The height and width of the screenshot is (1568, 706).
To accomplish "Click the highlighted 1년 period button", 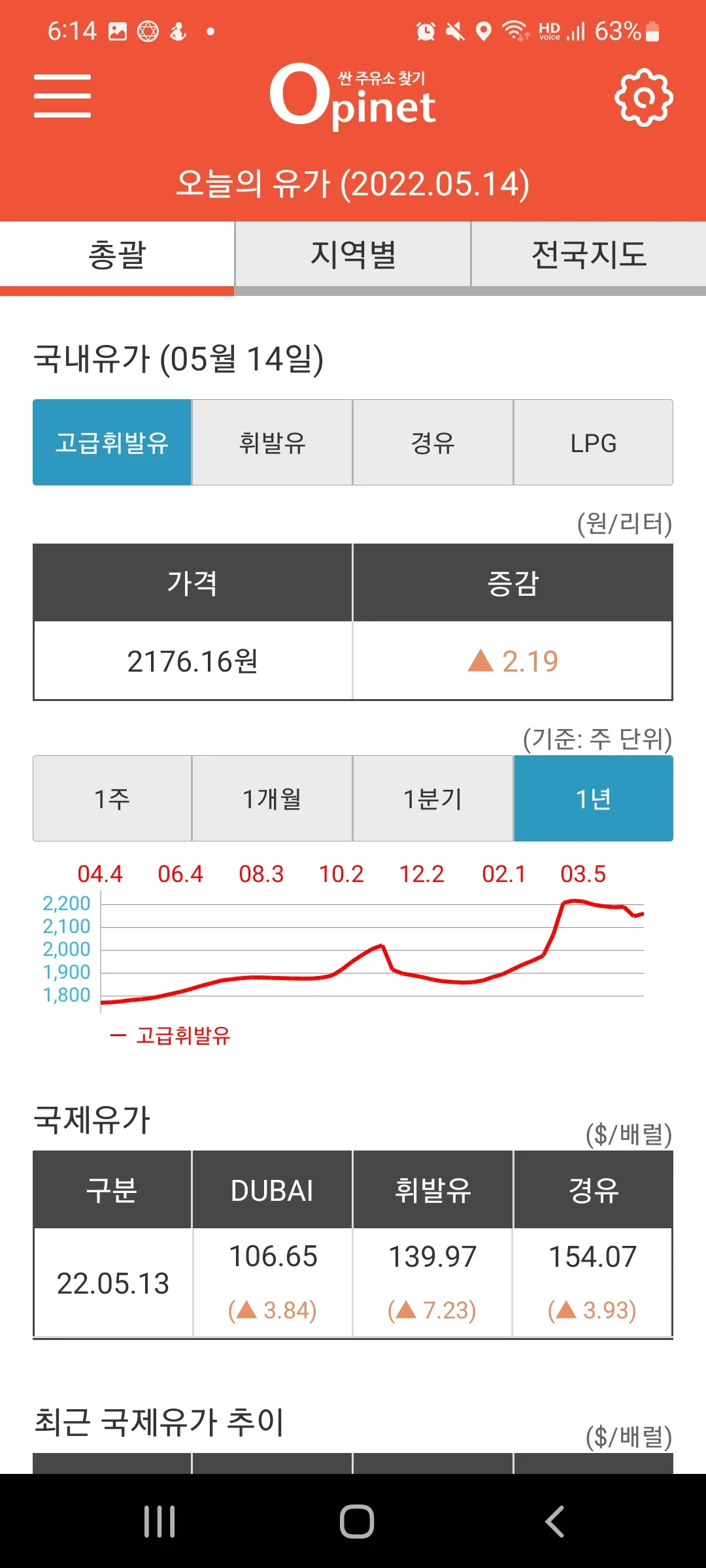I will pos(594,798).
